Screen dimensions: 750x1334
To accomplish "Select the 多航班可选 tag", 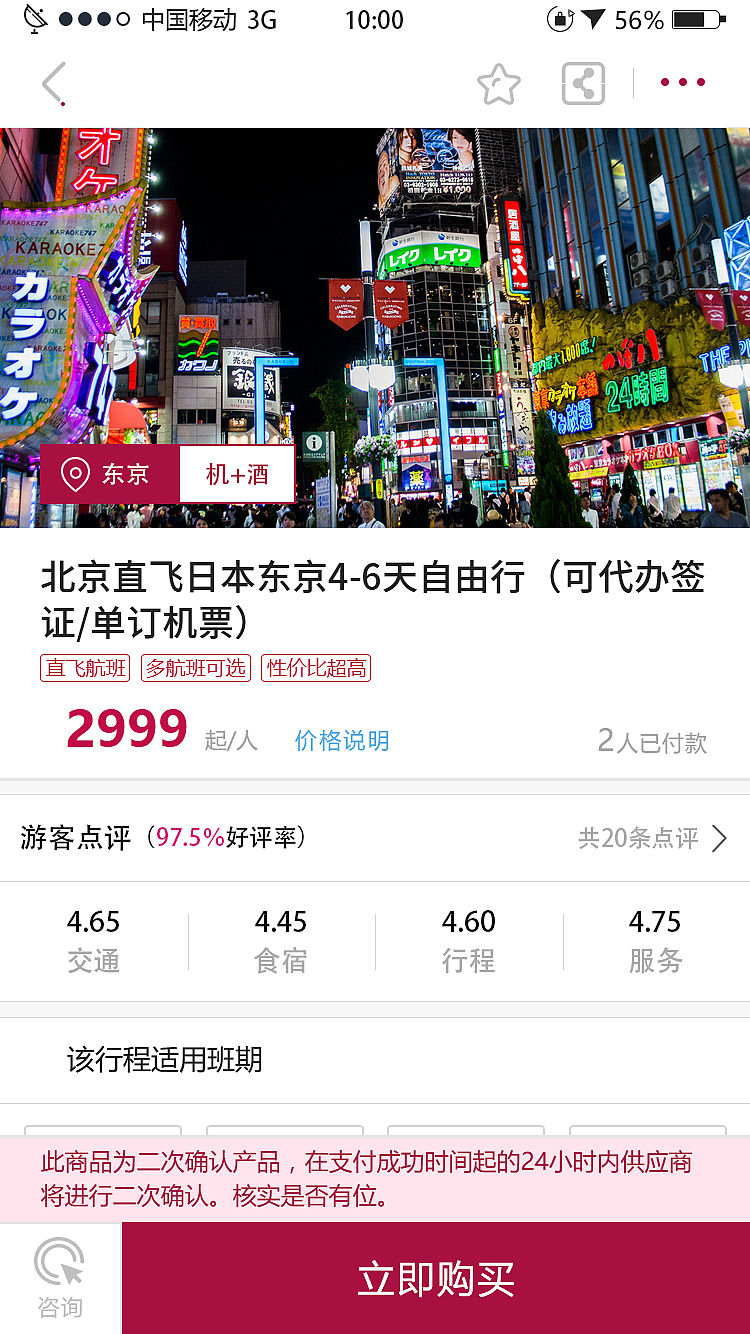I will (196, 668).
